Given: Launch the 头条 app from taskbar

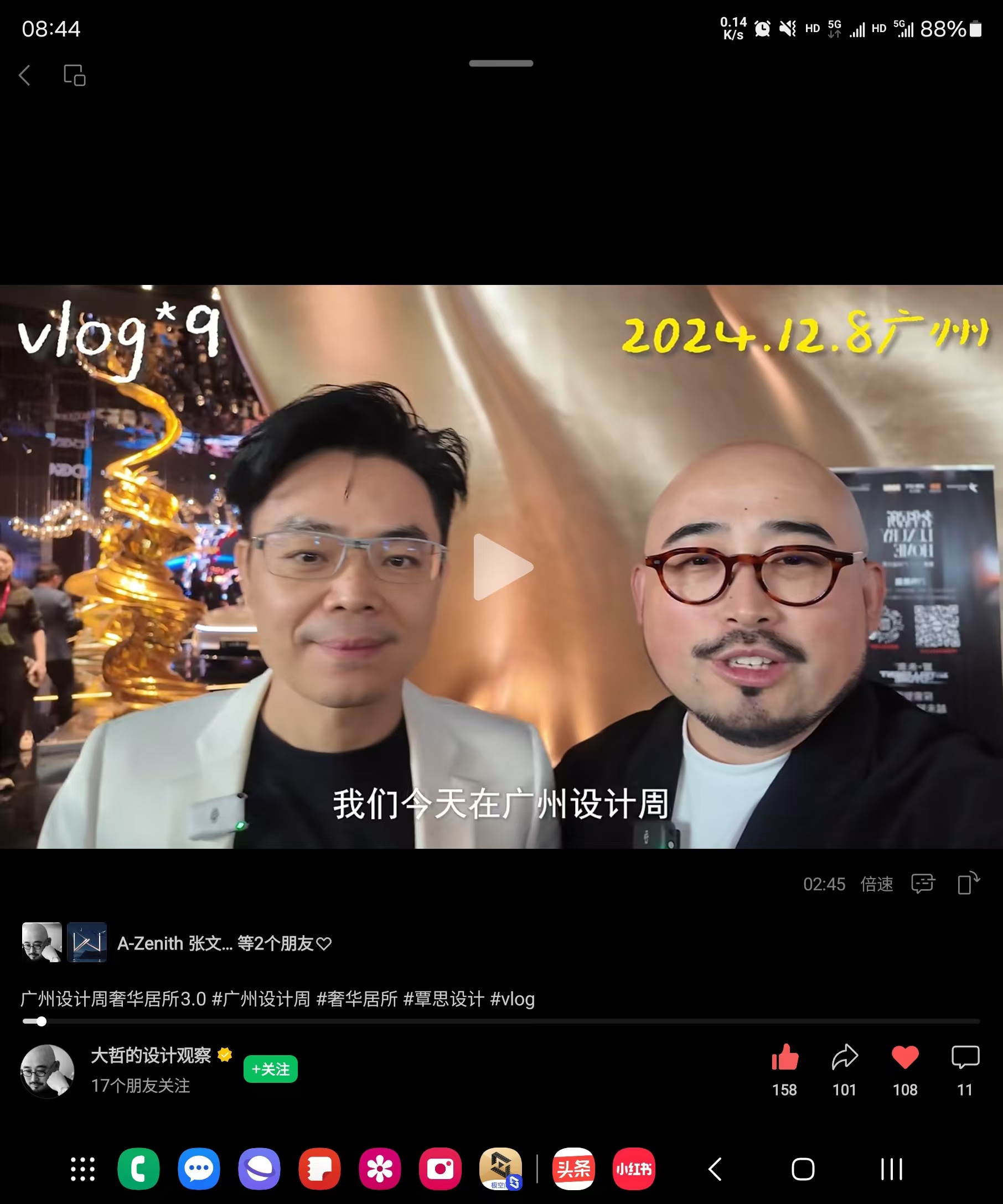Looking at the screenshot, I should pyautogui.click(x=573, y=1169).
